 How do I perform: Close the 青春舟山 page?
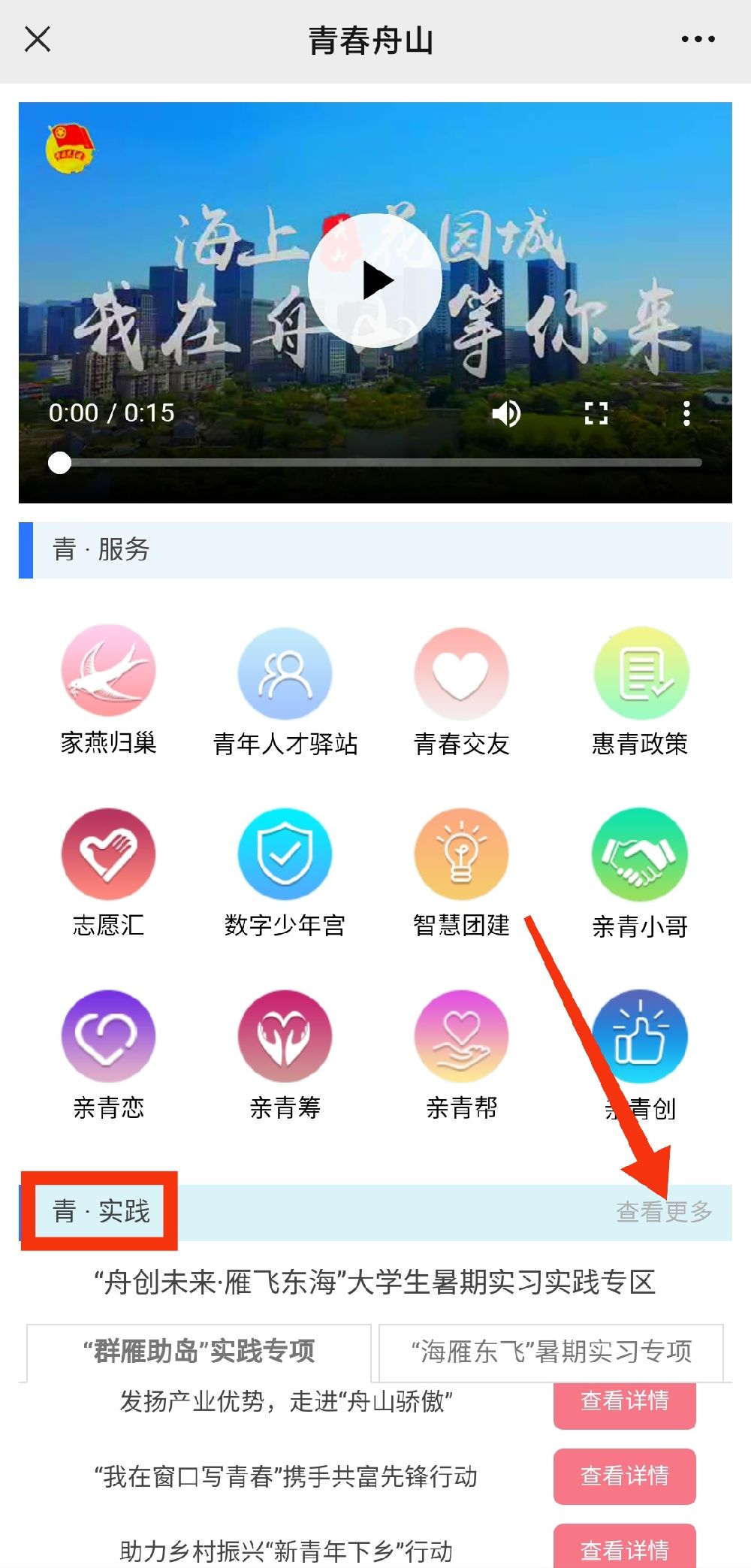[37, 39]
